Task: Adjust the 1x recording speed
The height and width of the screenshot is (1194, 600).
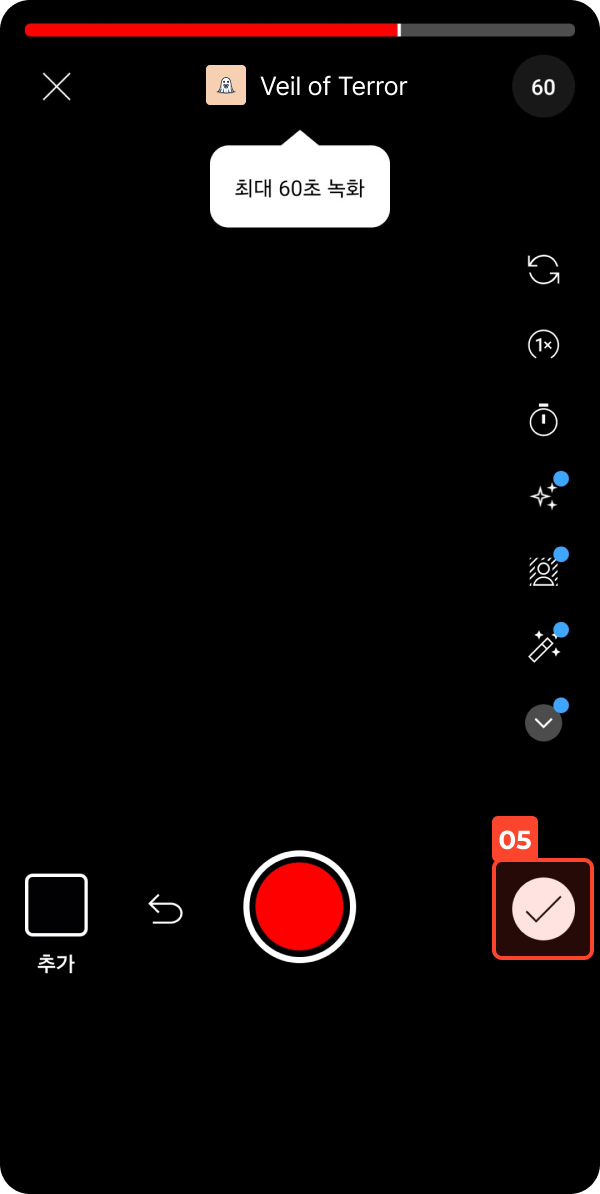Action: pyautogui.click(x=543, y=345)
